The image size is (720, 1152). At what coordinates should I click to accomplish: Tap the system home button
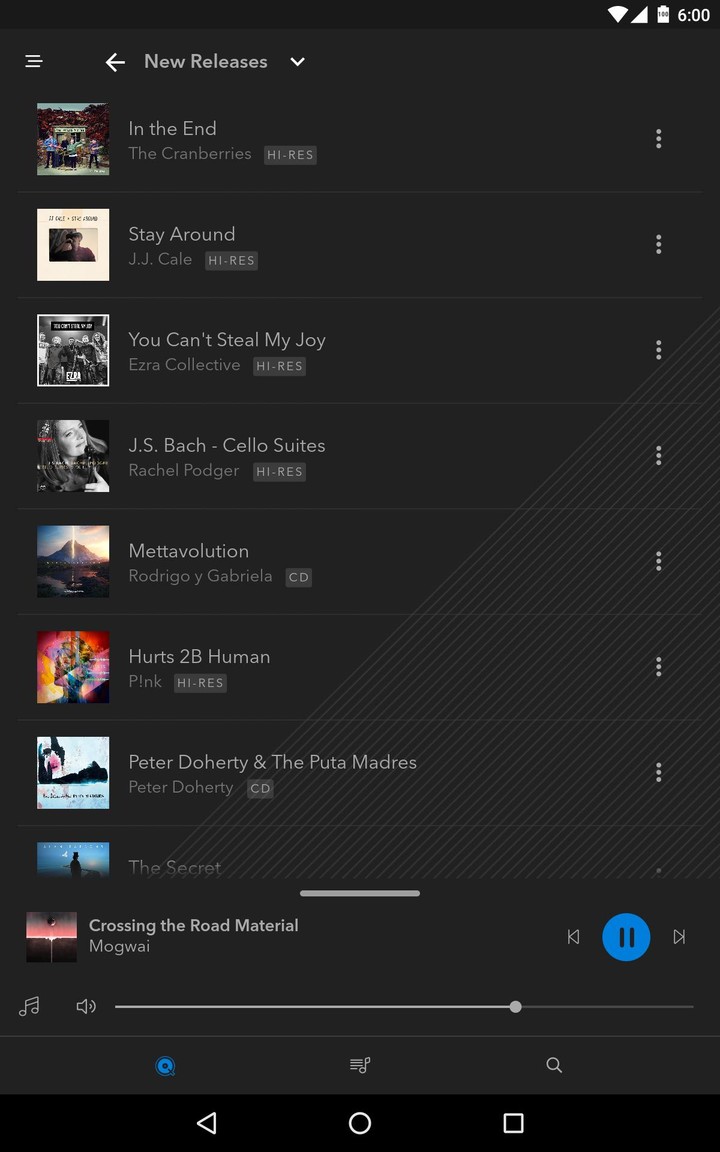(x=360, y=1123)
